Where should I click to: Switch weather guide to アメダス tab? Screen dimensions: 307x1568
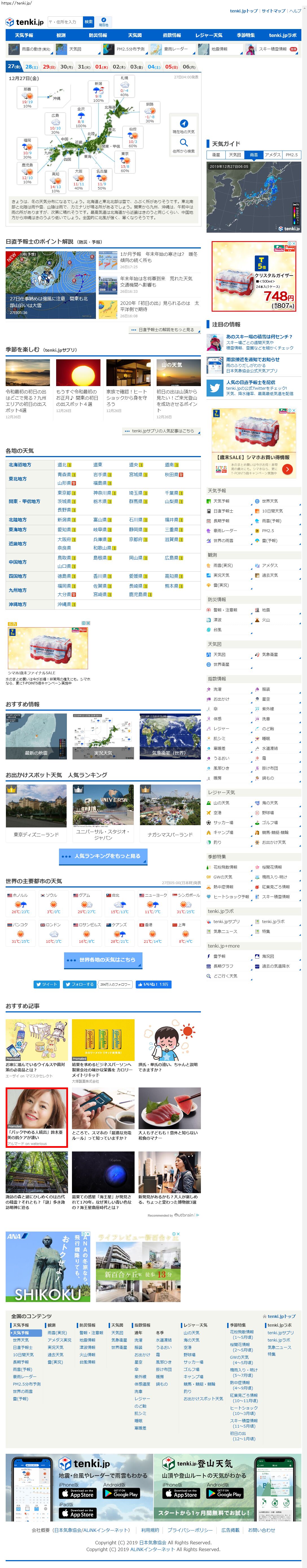click(272, 155)
